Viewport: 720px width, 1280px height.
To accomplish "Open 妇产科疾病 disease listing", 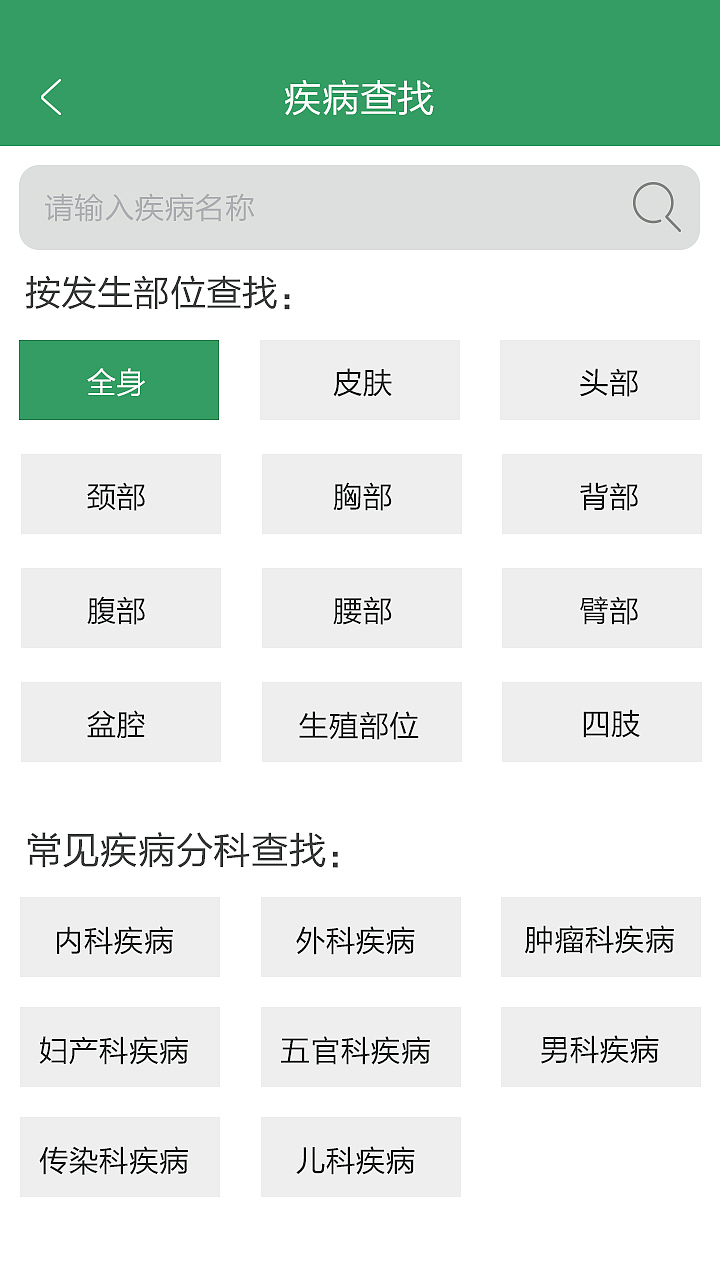I will 119,1047.
